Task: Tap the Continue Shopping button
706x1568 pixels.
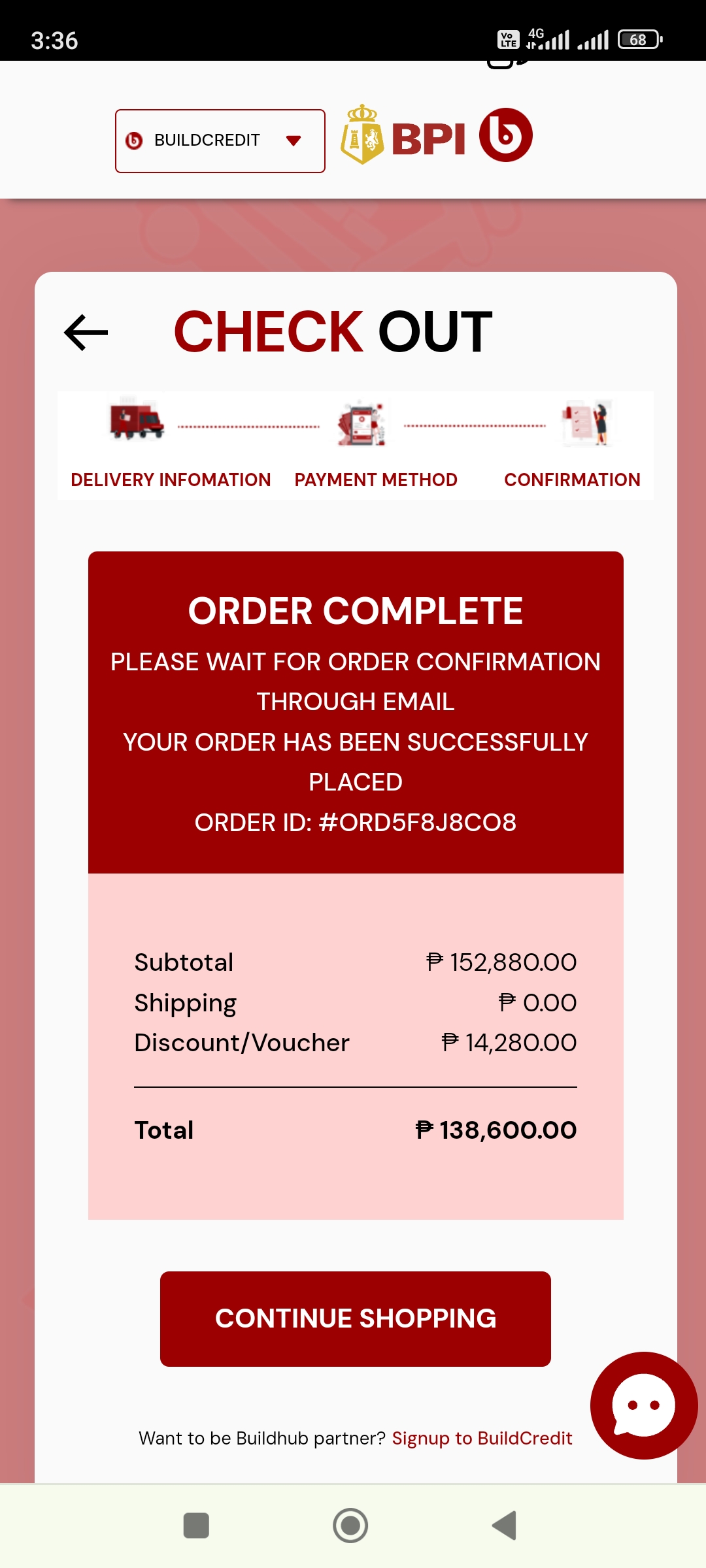Action: [355, 1318]
